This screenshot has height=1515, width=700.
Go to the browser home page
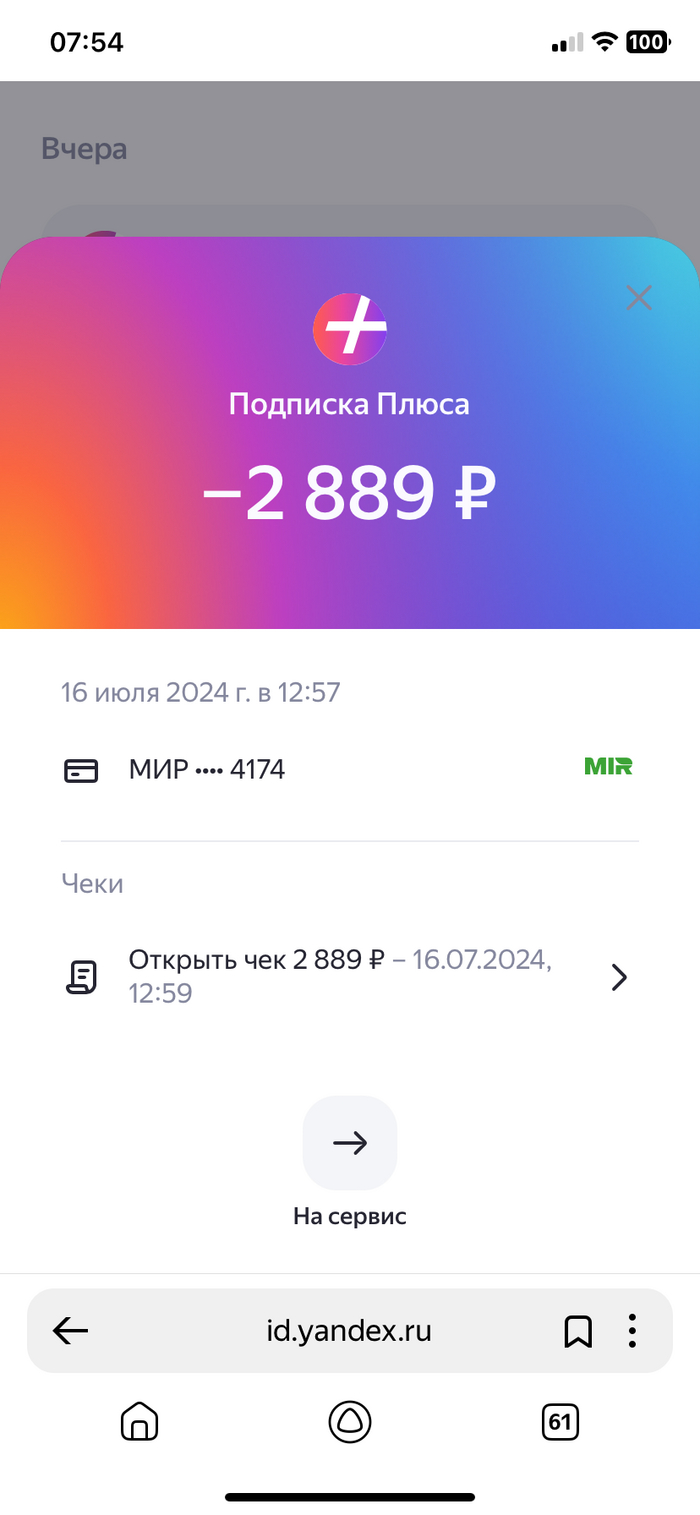click(x=139, y=1421)
